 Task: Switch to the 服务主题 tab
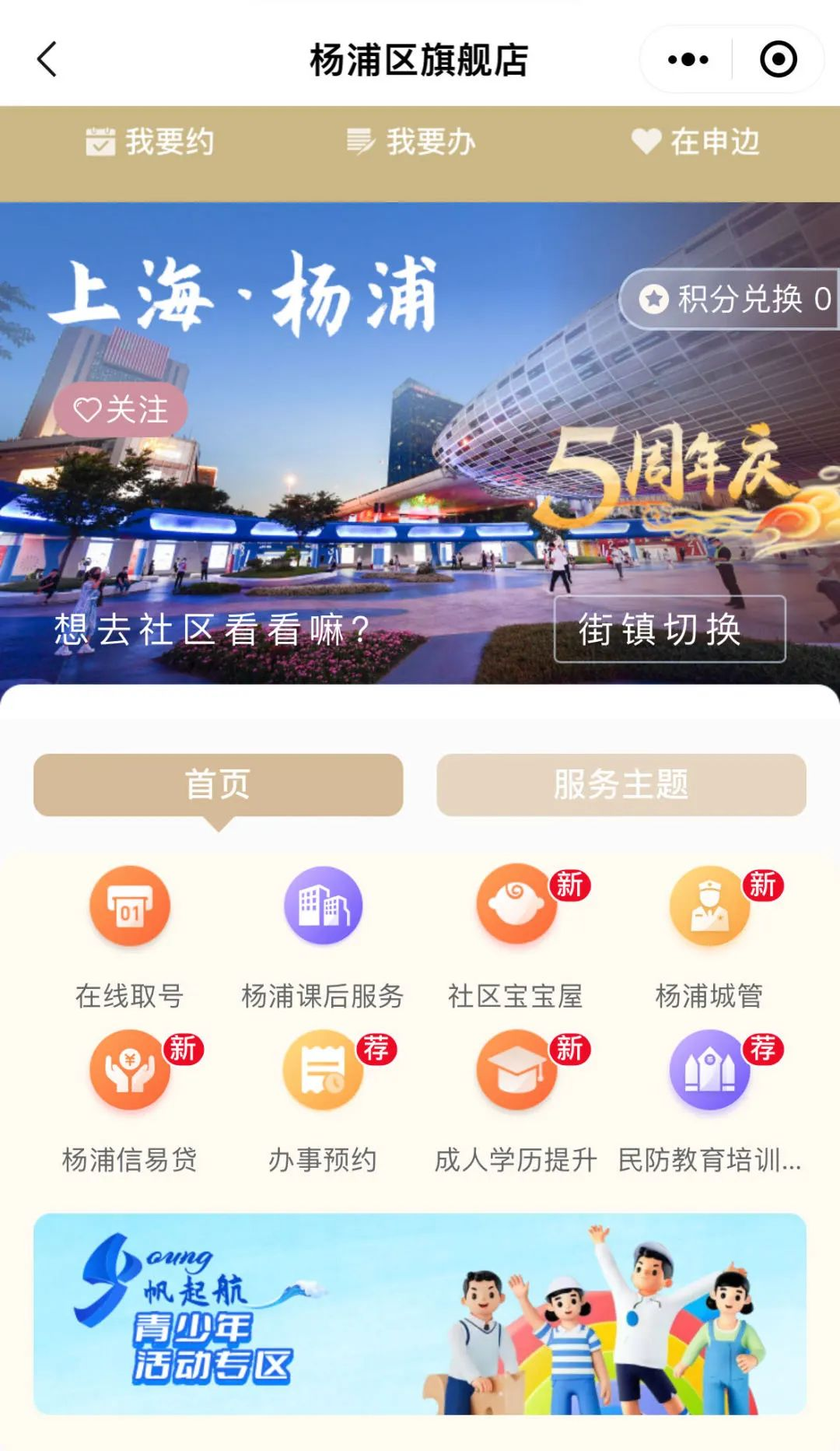click(x=621, y=784)
